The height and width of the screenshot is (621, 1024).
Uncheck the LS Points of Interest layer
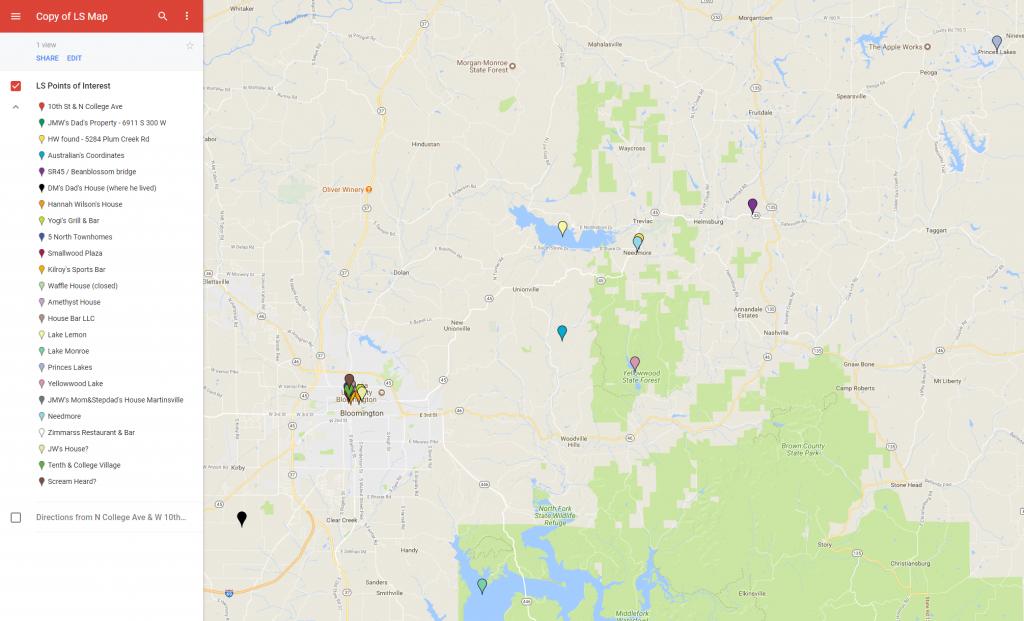click(16, 86)
